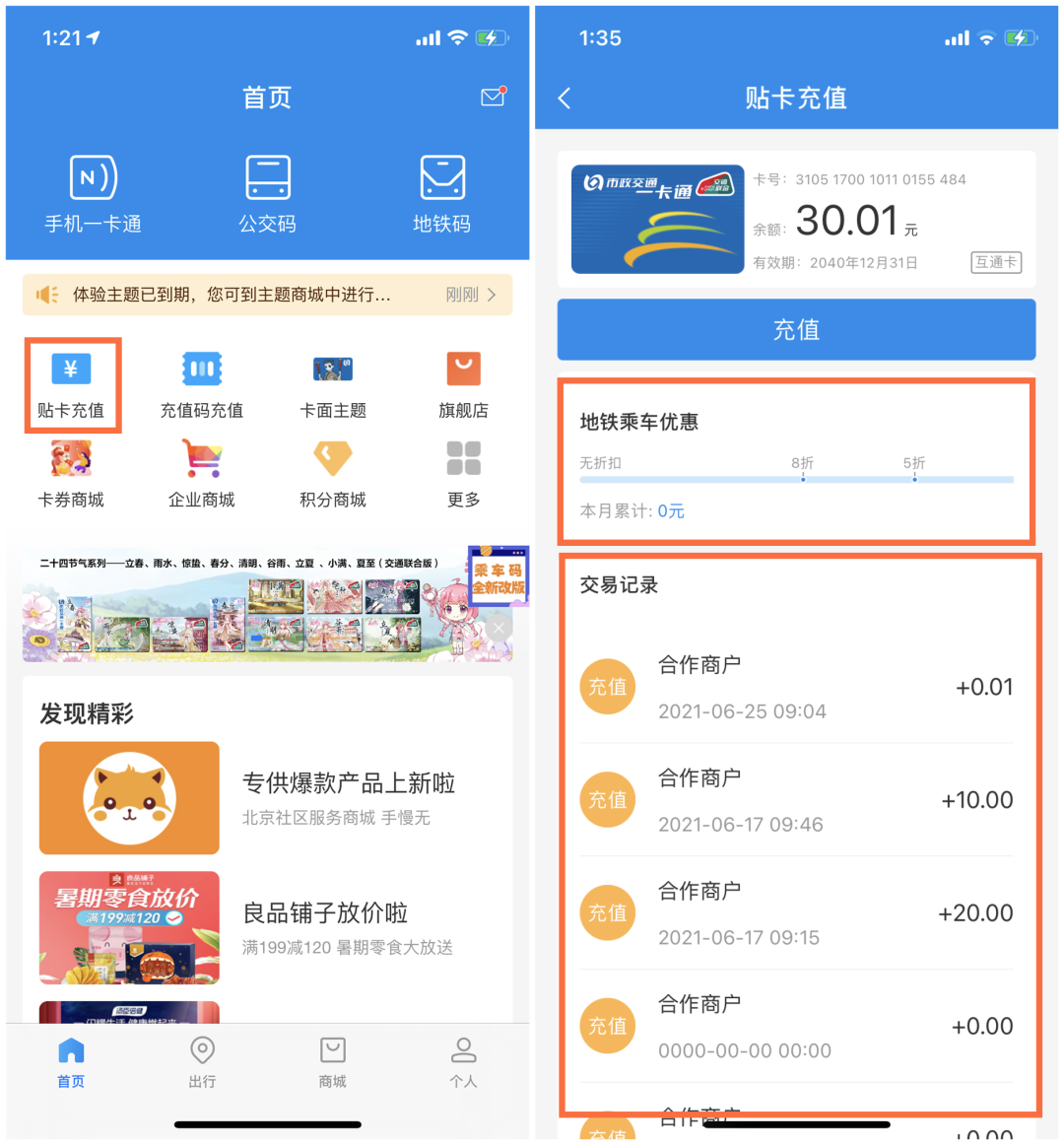Open the expired theme notice banner
Viewport: 1064px width, 1145px height.
pyautogui.click(x=267, y=295)
